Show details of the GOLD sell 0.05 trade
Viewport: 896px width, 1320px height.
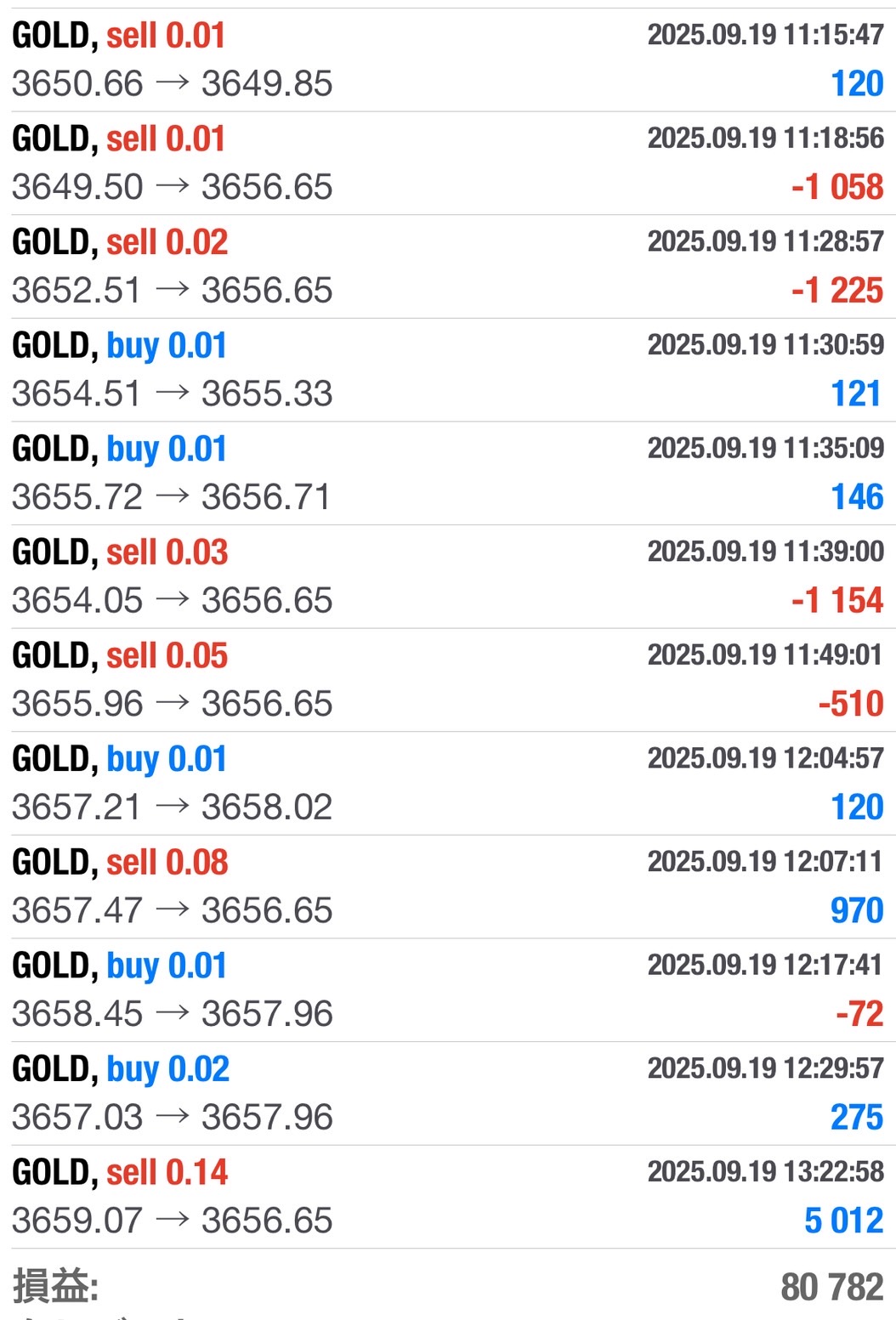[x=448, y=680]
